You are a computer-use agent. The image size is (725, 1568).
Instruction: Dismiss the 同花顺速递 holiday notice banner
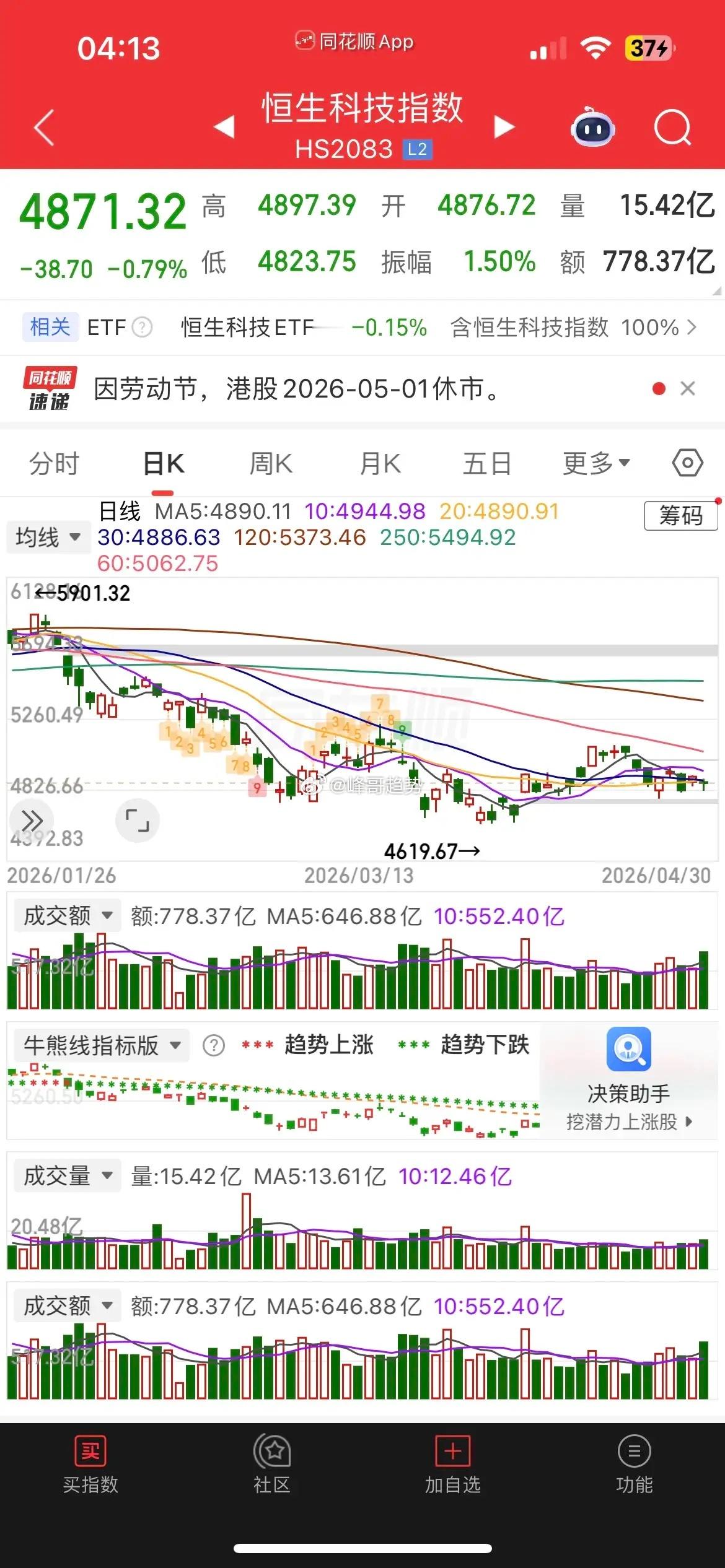(x=687, y=389)
